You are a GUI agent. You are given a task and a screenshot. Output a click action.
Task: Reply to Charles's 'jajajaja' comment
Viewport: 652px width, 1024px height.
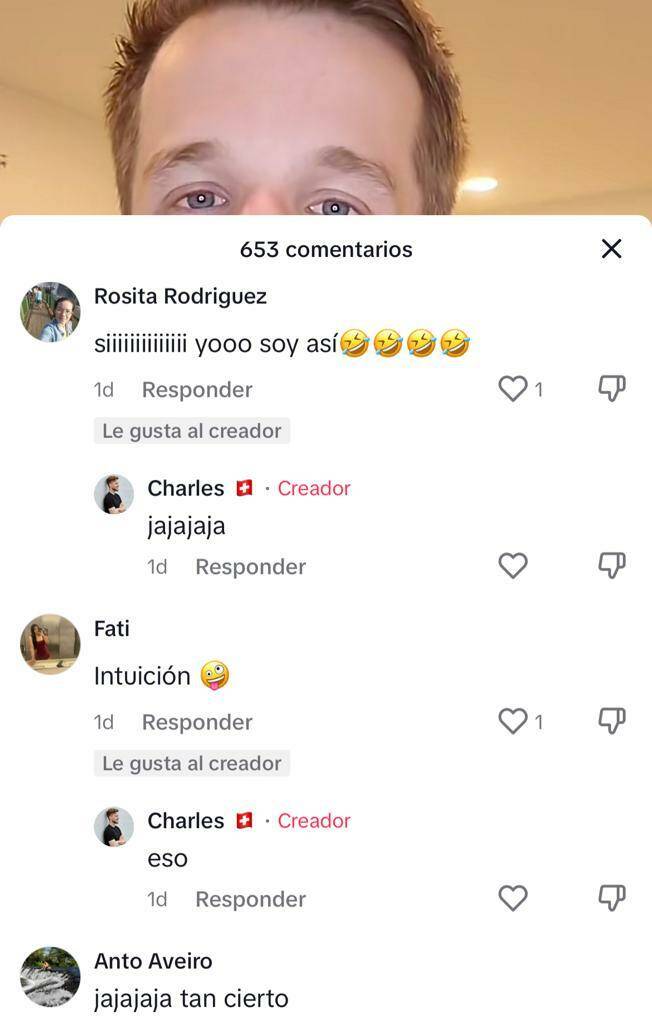coord(250,566)
